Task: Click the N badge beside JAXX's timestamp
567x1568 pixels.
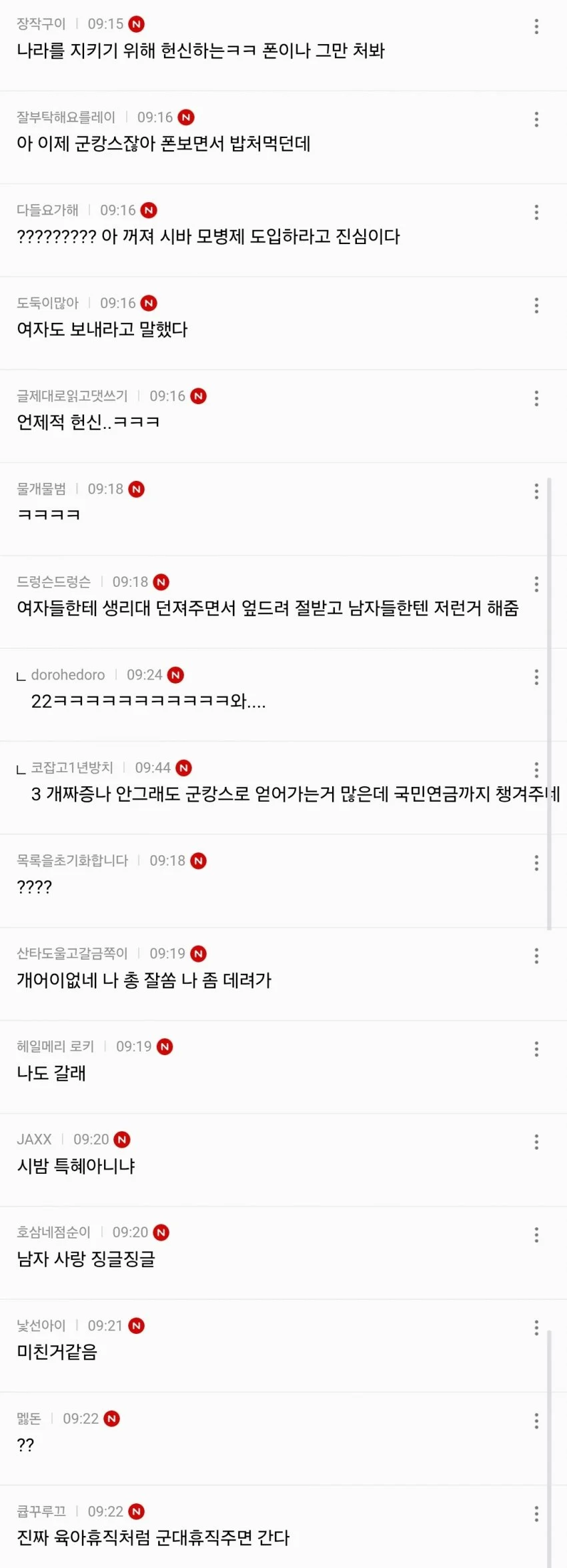Action: point(121,1140)
